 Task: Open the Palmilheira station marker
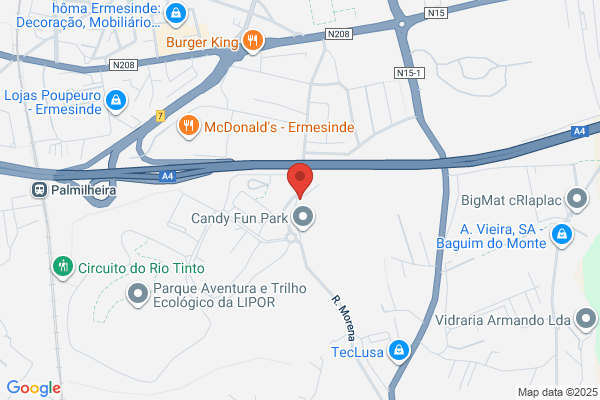click(x=39, y=189)
